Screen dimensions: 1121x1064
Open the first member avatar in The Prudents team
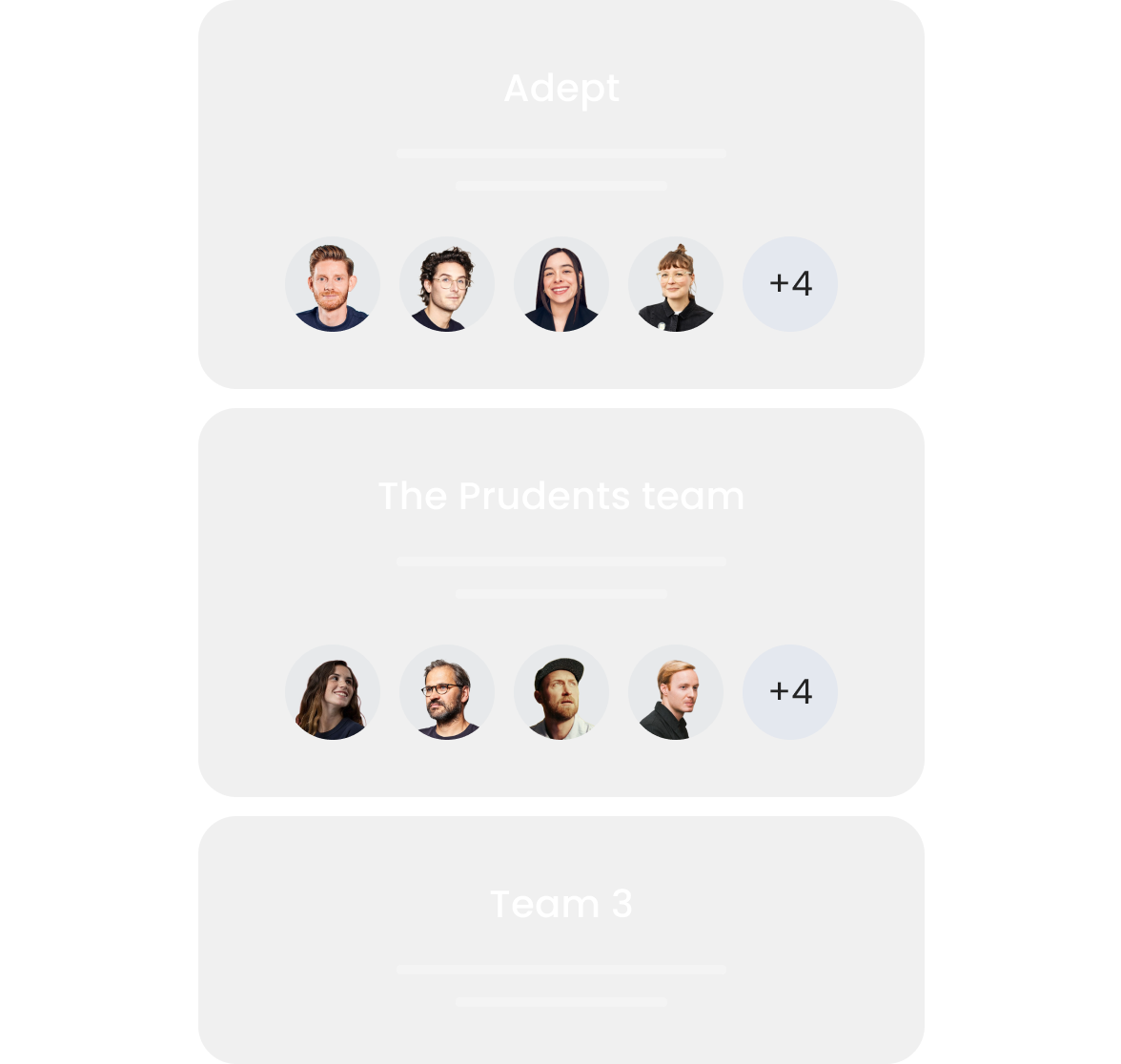333,692
